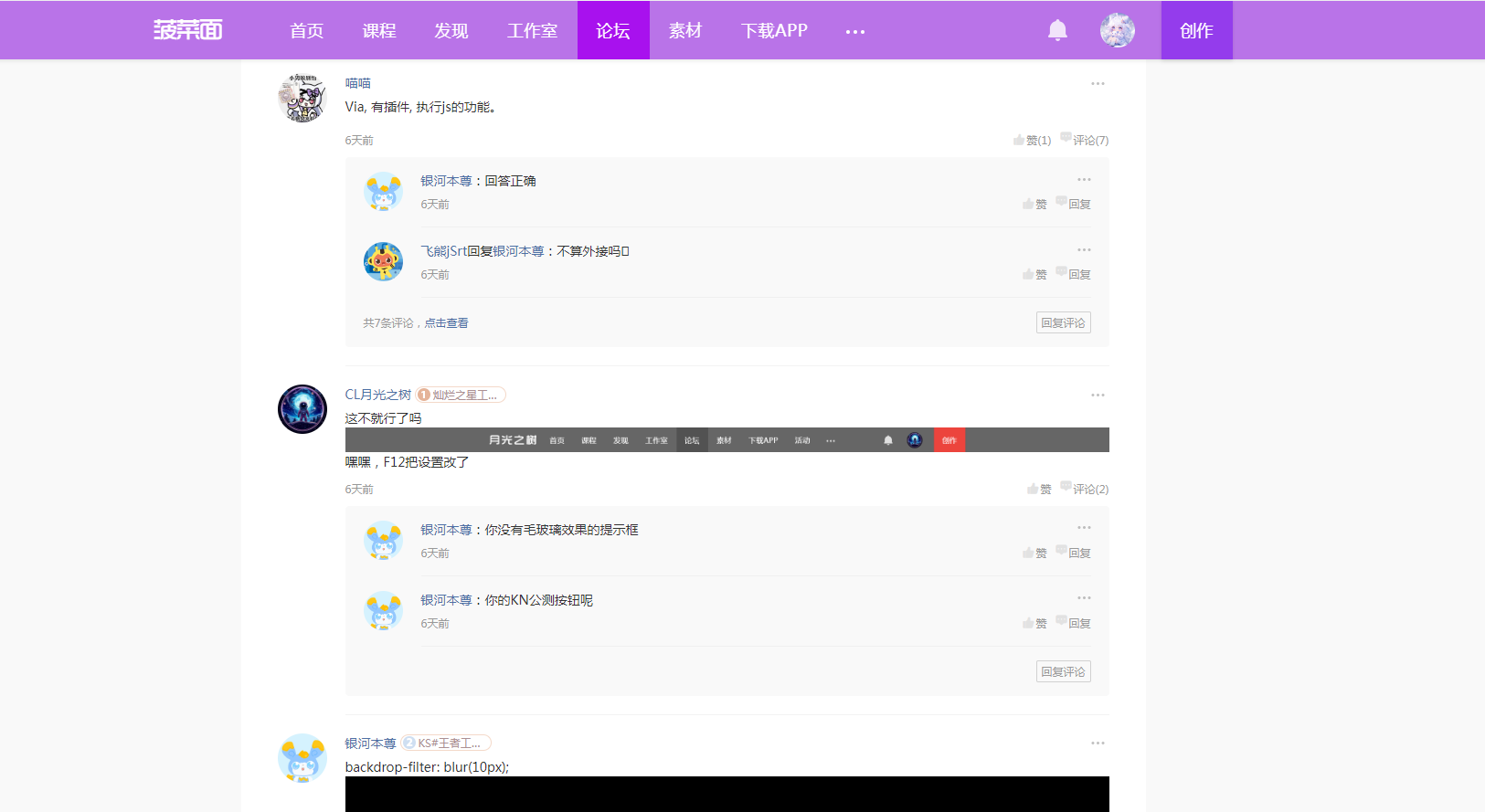Click 点击查看 to view all 7 comments
The height and width of the screenshot is (812, 1485).
(446, 323)
